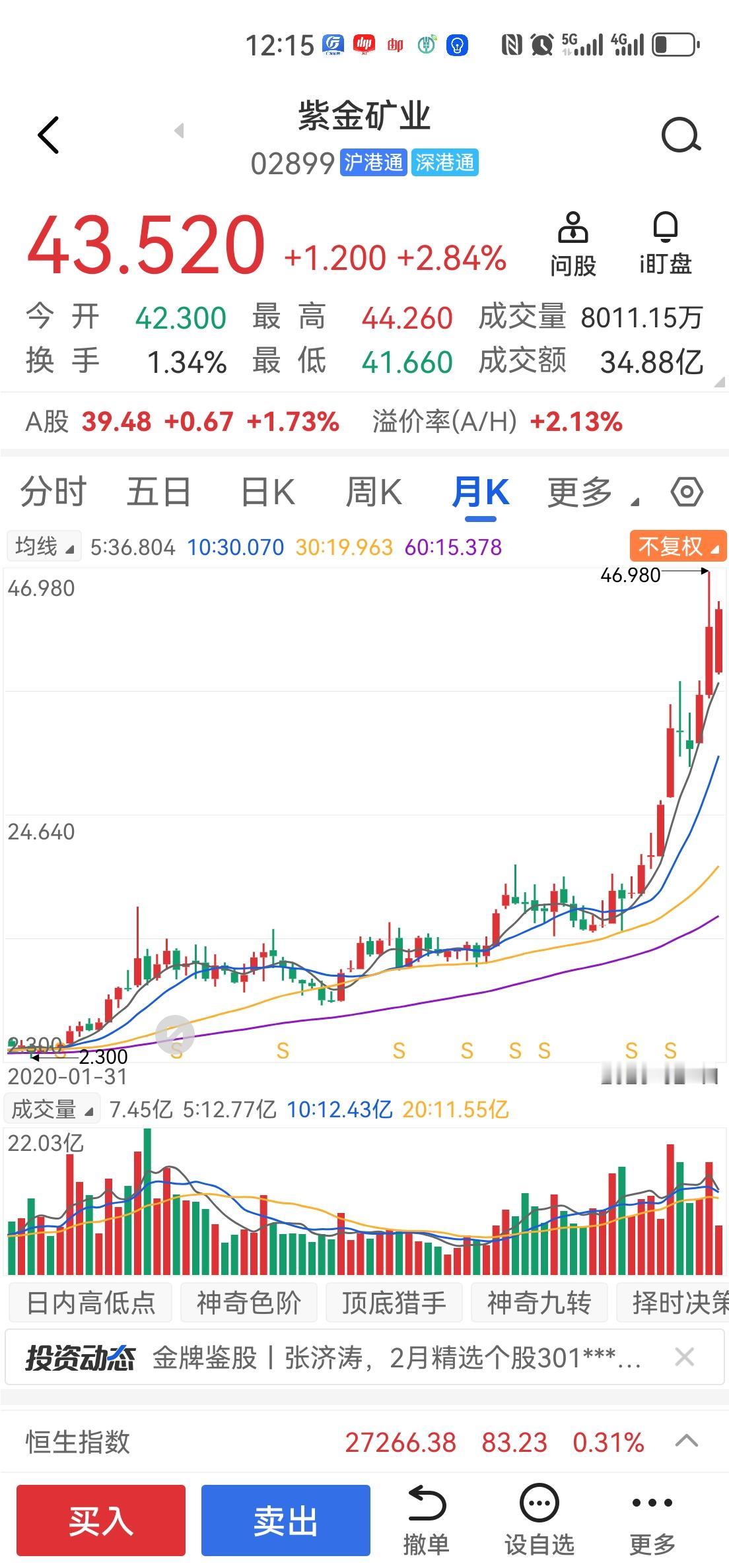
Task: Select the 神奇九转 indicator button
Action: tap(539, 1301)
